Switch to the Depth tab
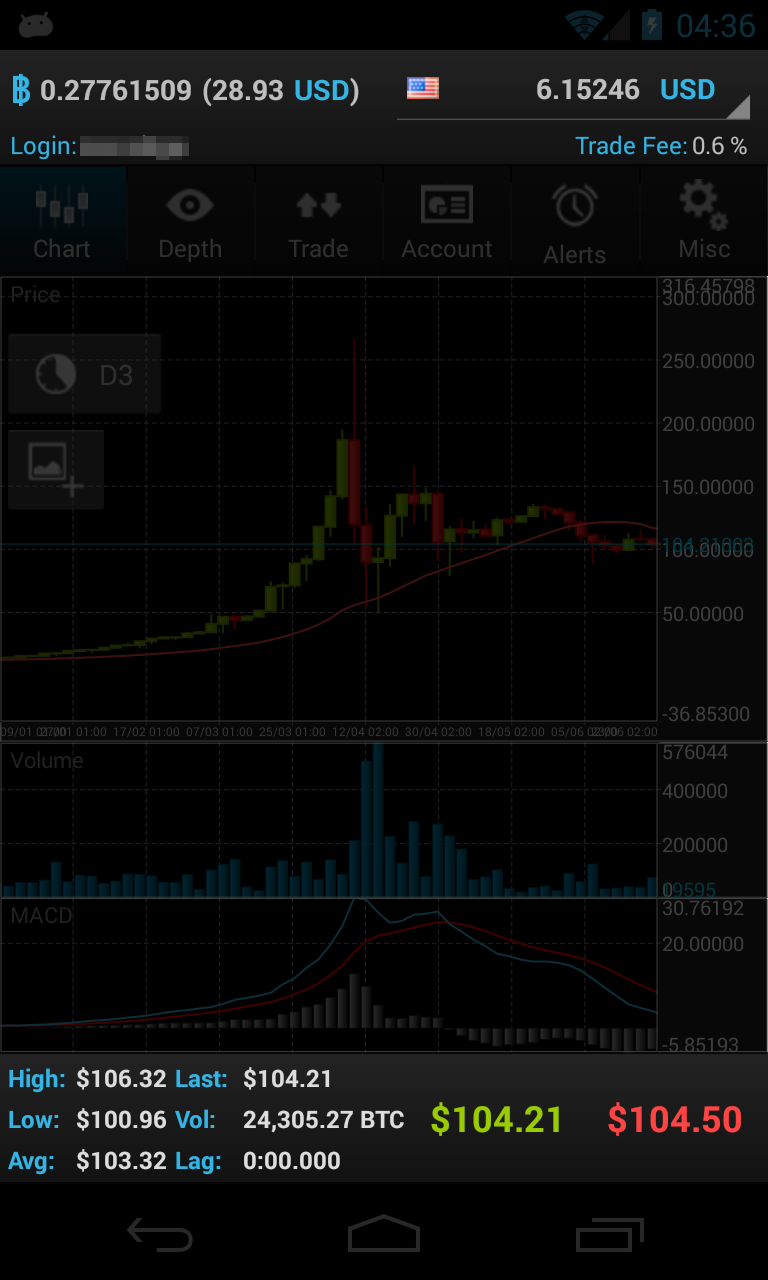The width and height of the screenshot is (768, 1280). pyautogui.click(x=190, y=221)
